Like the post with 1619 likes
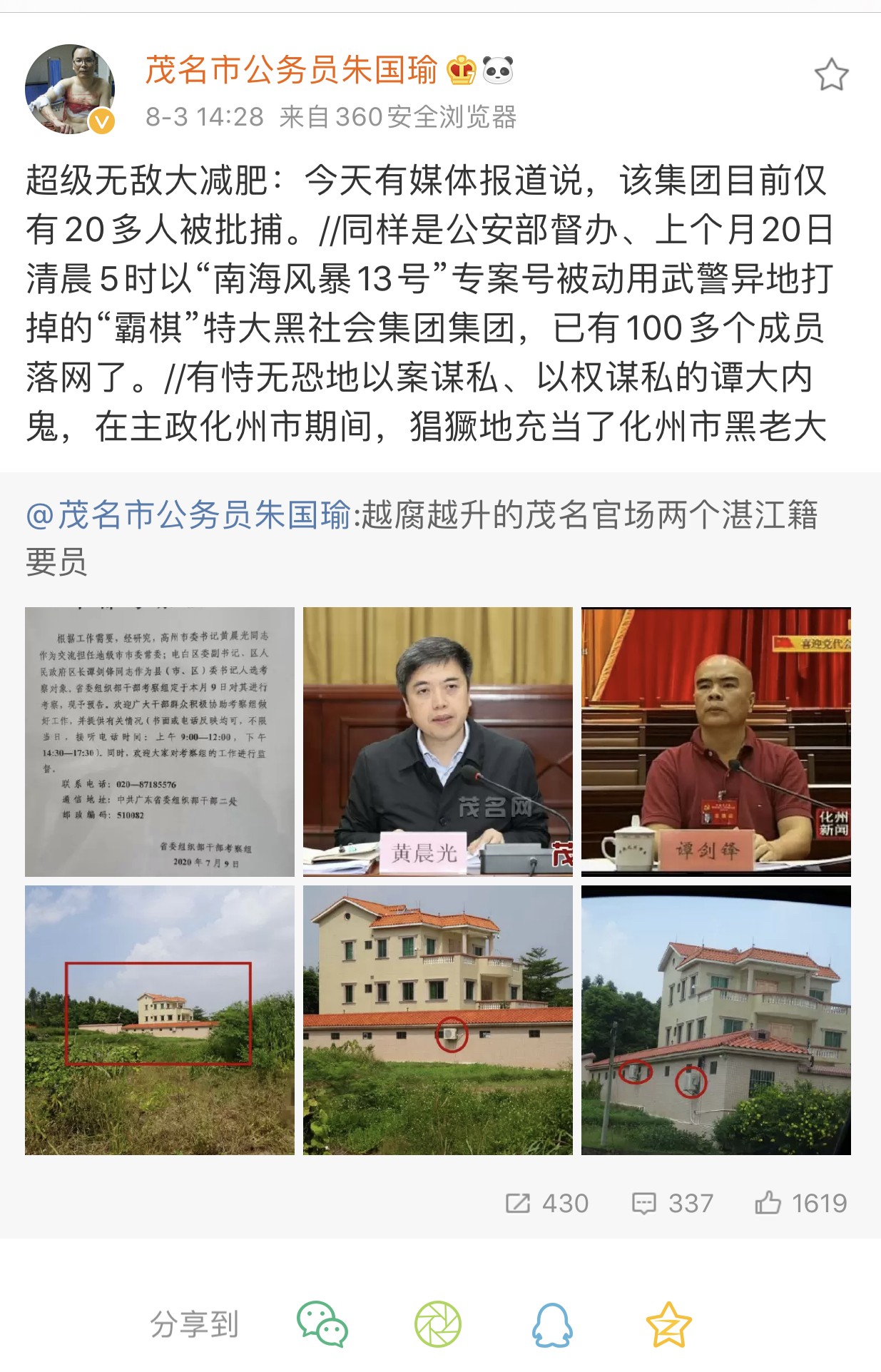 (800, 1204)
